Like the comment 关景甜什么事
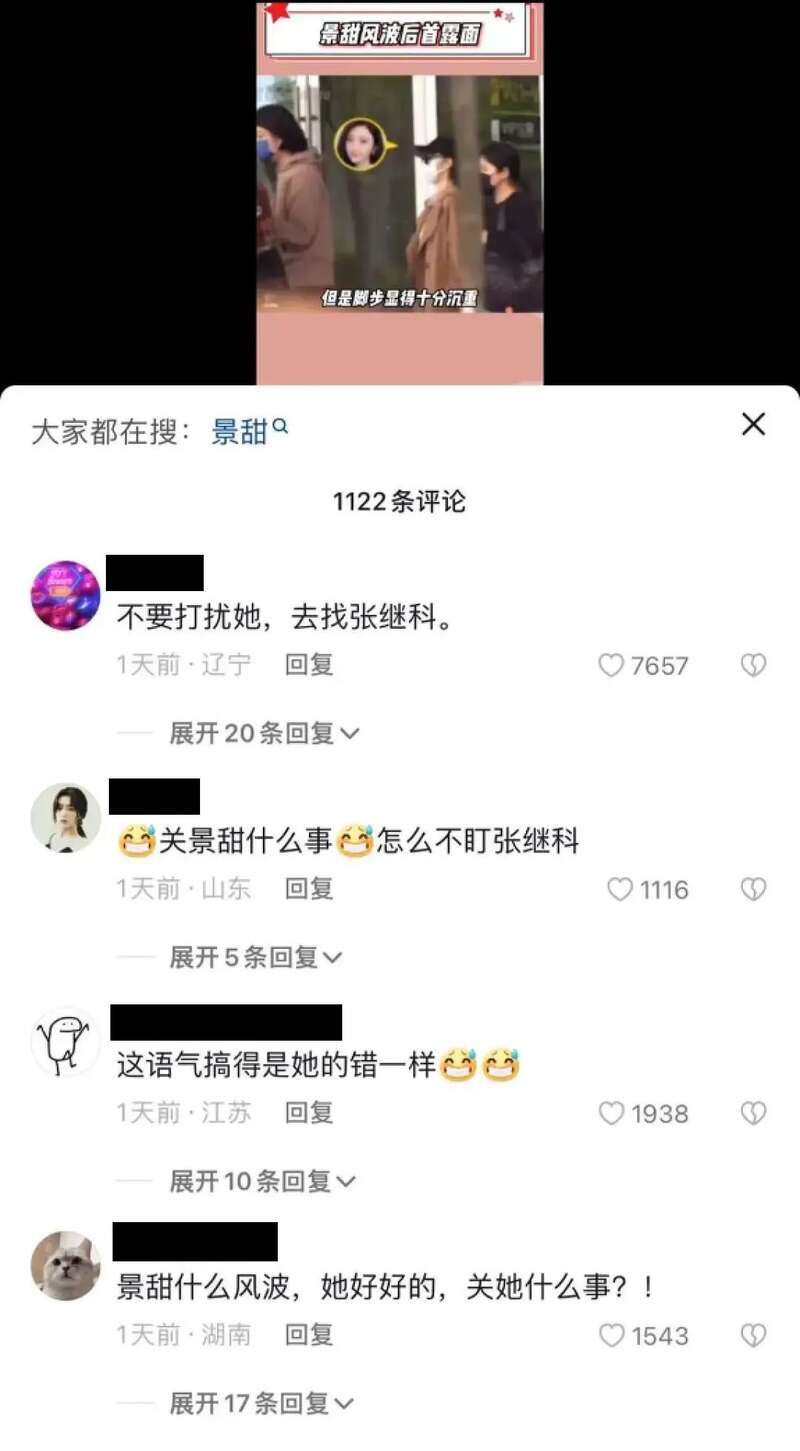Image resolution: width=800 pixels, height=1451 pixels. (621, 889)
